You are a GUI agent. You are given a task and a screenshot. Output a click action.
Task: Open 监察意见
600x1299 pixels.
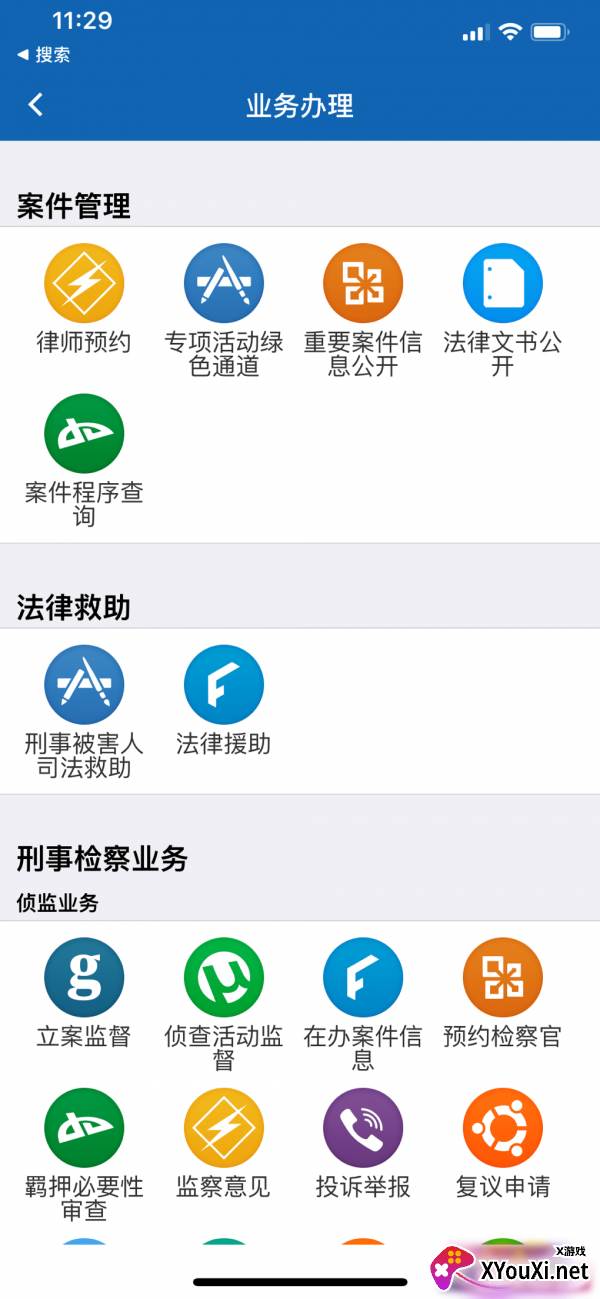(224, 1128)
